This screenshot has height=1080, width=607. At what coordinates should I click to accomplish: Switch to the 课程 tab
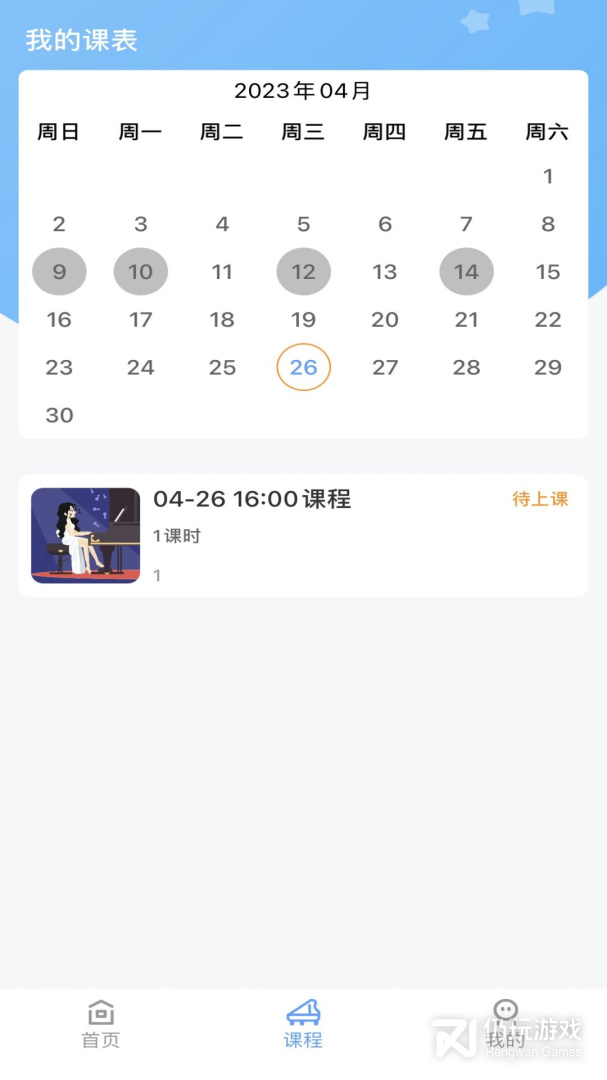click(x=303, y=1024)
